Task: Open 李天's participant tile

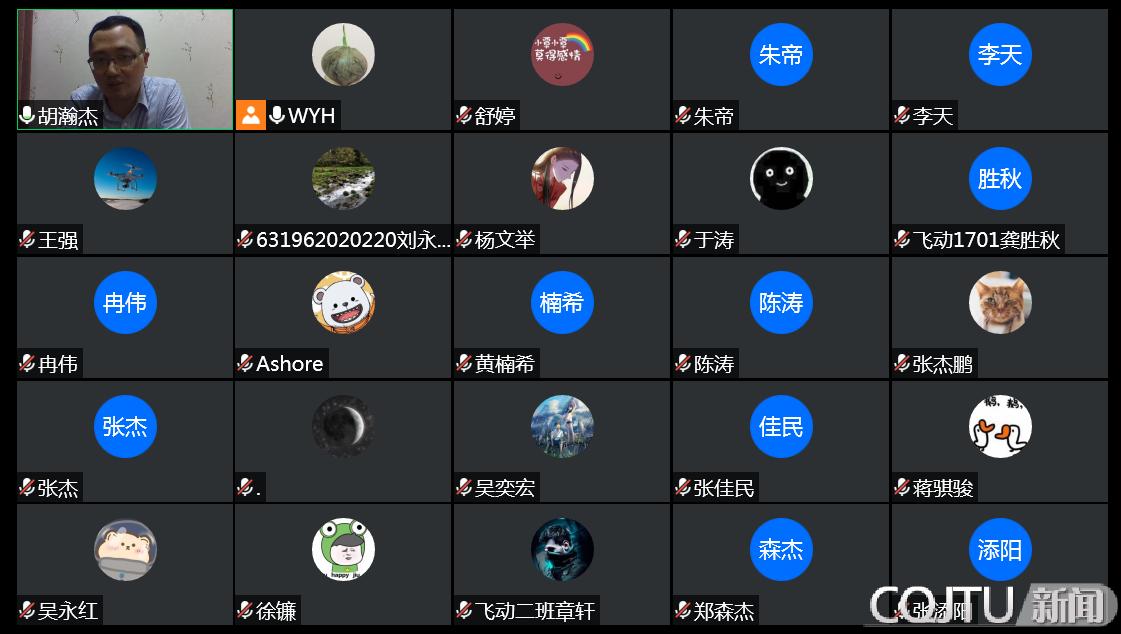Action: 999,69
